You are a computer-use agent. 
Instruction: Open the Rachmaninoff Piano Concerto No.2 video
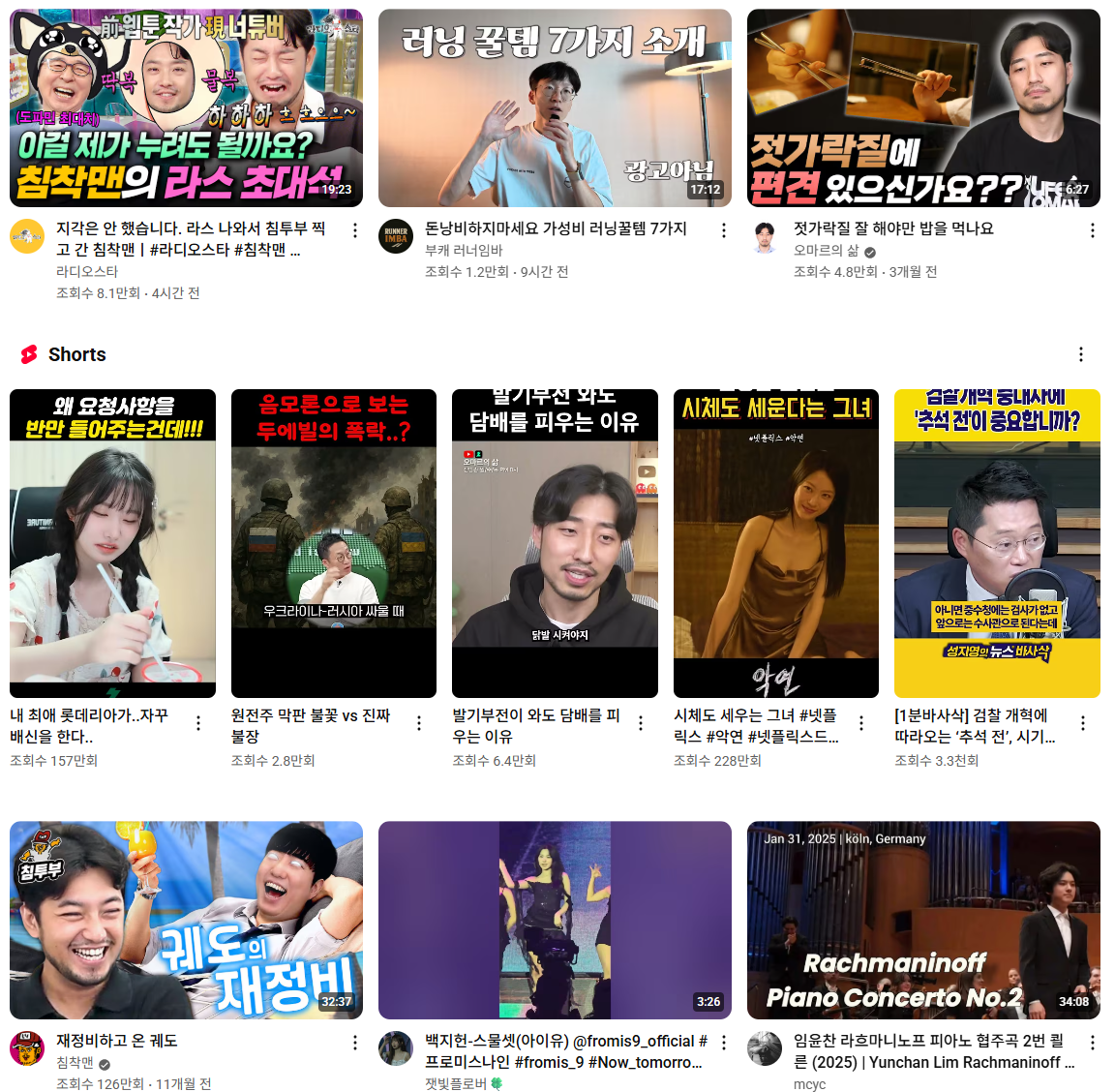923,920
